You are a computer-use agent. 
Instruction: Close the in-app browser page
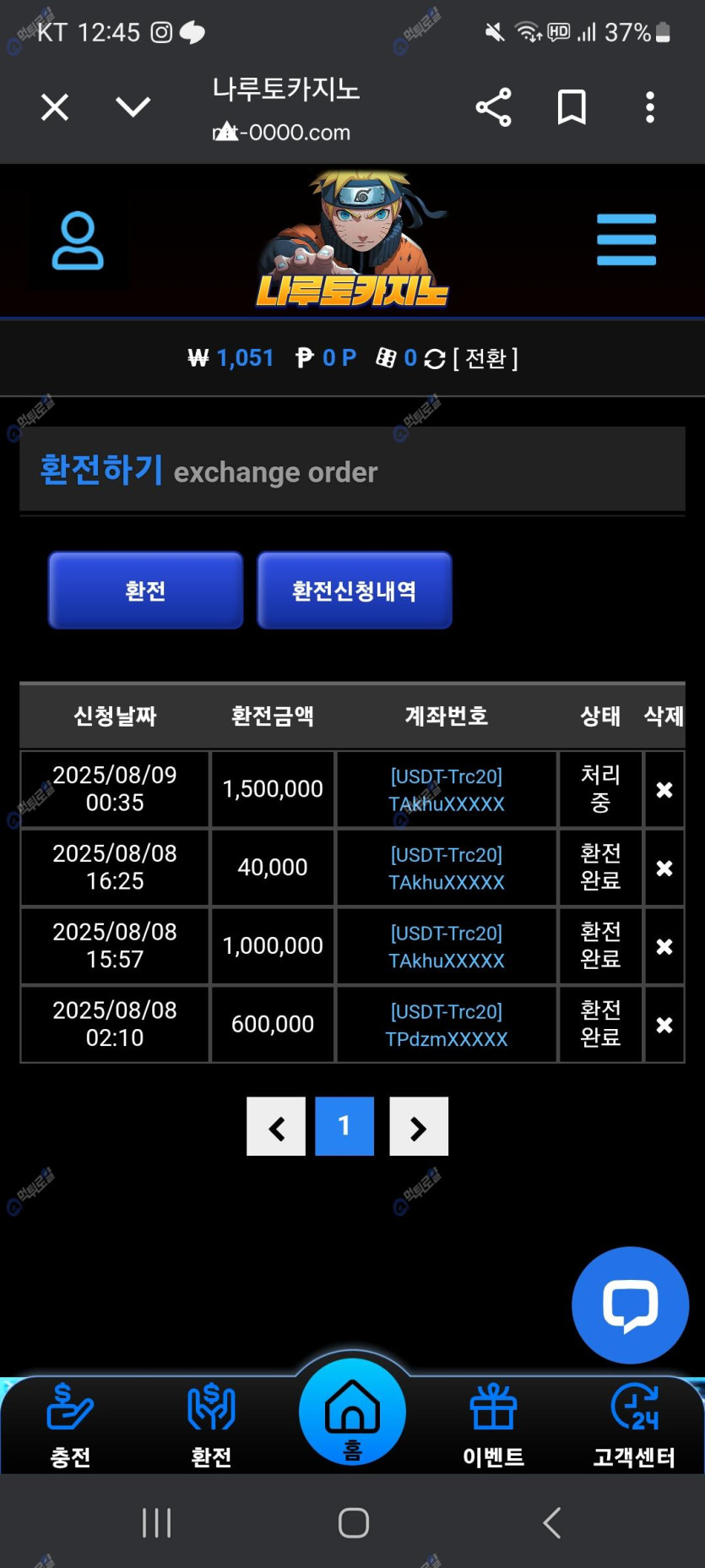coord(55,107)
